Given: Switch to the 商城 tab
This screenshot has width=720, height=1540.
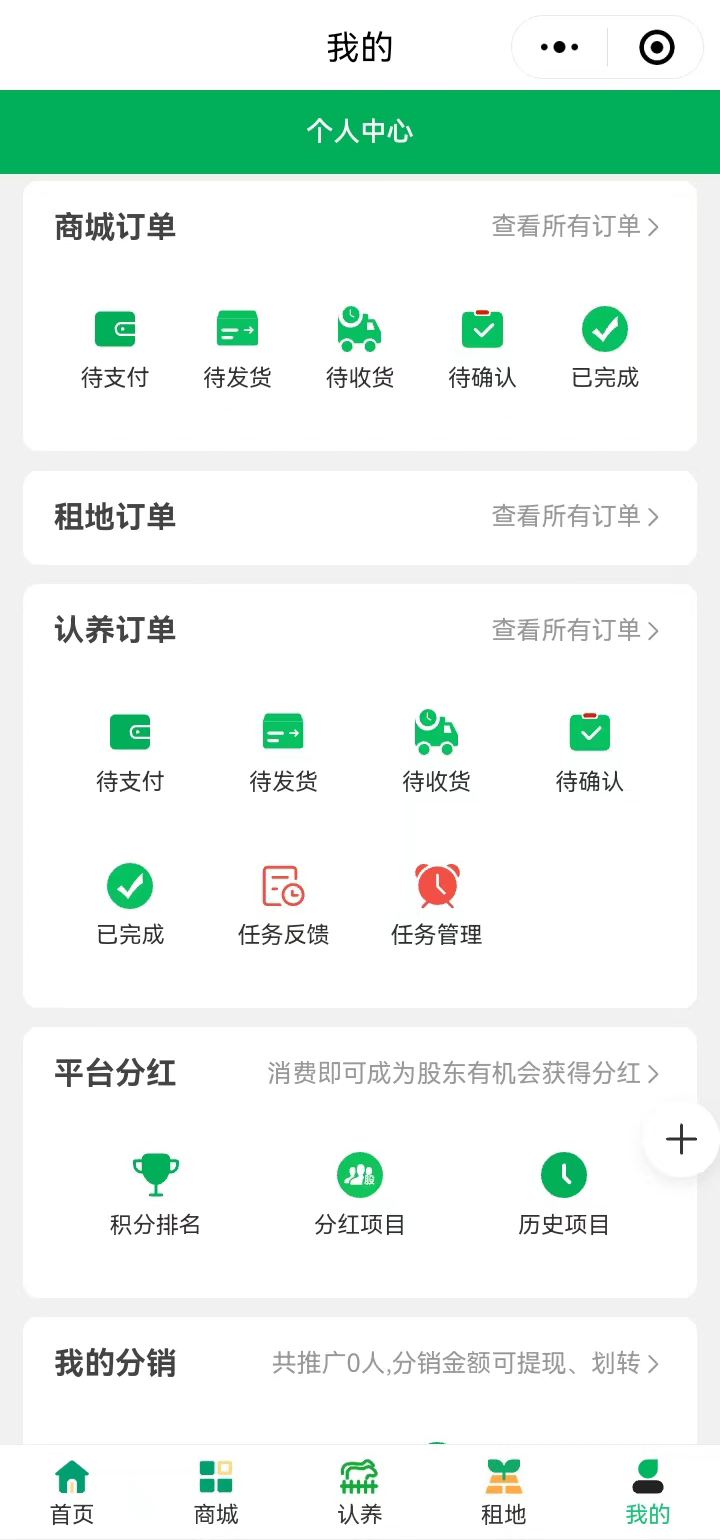Looking at the screenshot, I should (x=216, y=1492).
